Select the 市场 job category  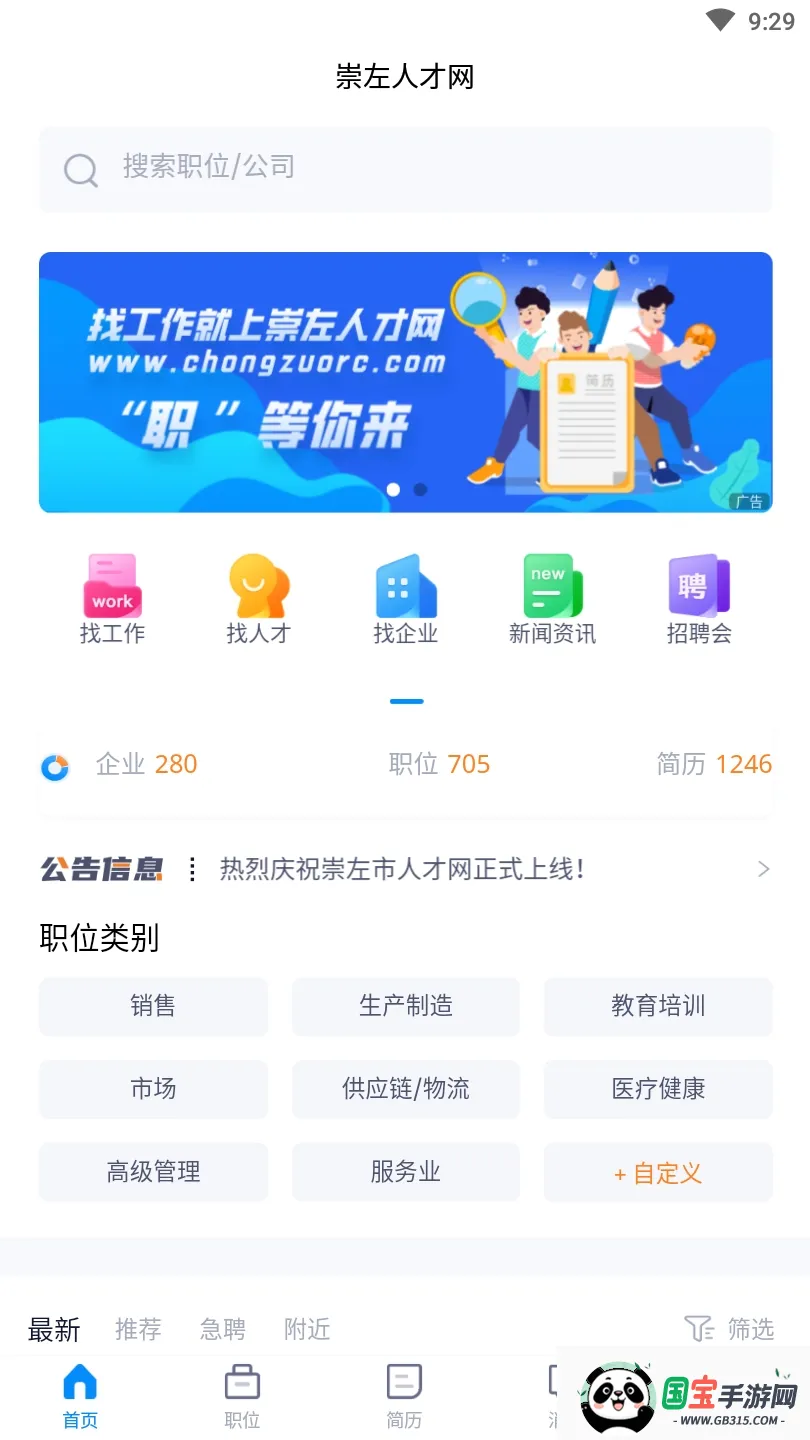tap(153, 1089)
